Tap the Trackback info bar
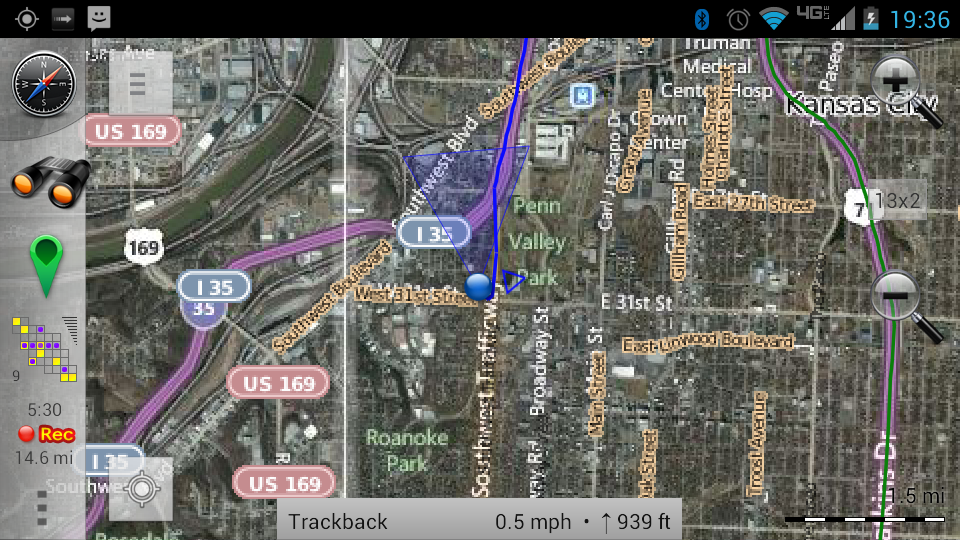The width and height of the screenshot is (960, 540). pyautogui.click(x=479, y=521)
